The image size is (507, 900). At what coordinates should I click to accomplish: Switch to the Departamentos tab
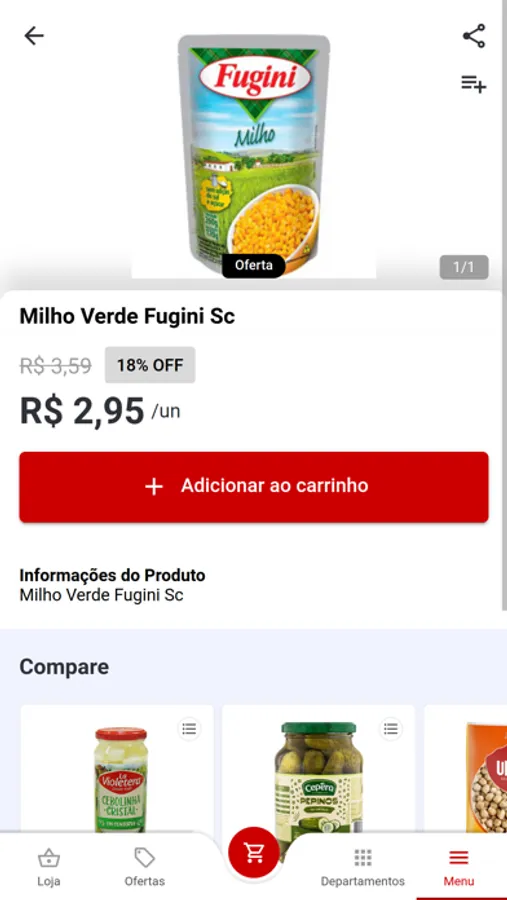362,867
